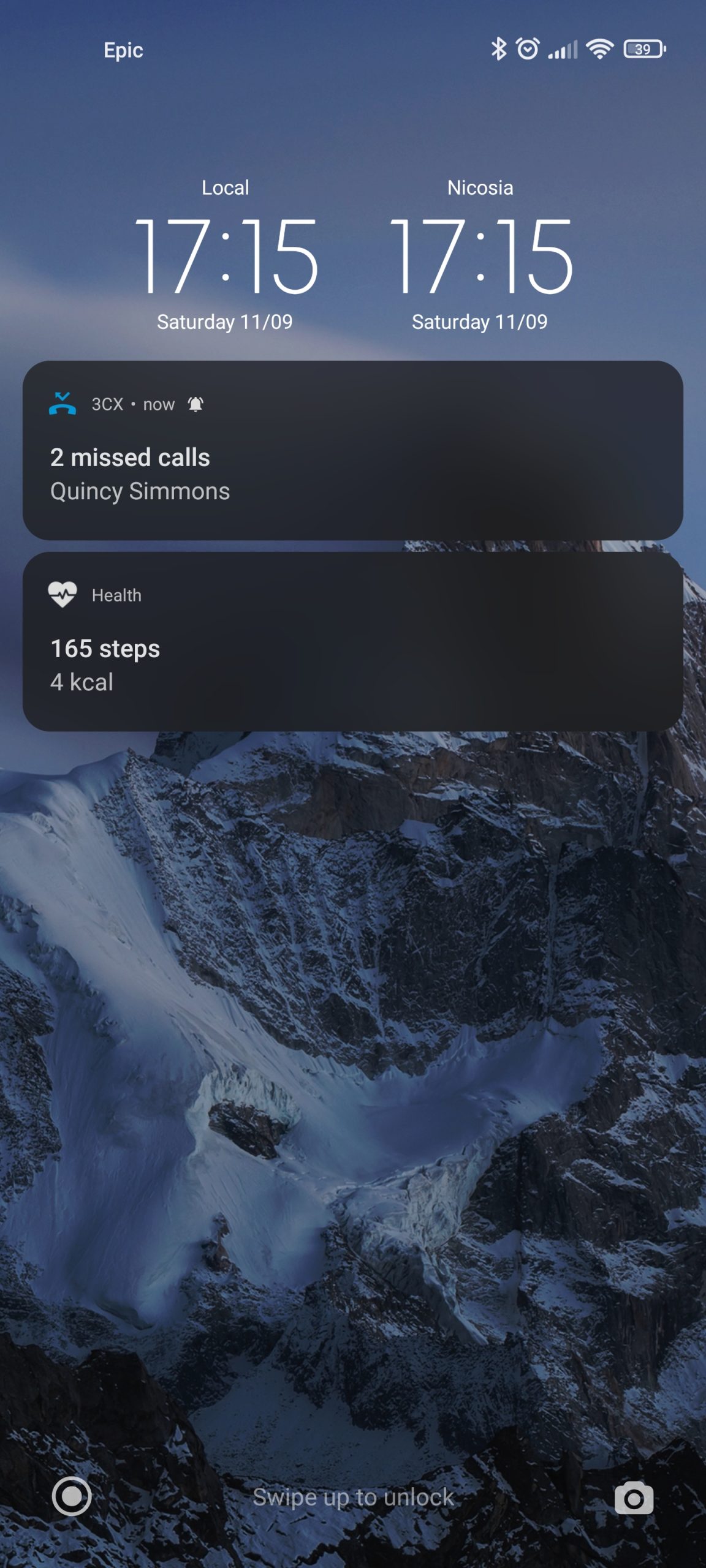This screenshot has height=1568, width=706.
Task: Open the camera shortcut
Action: click(x=634, y=1498)
